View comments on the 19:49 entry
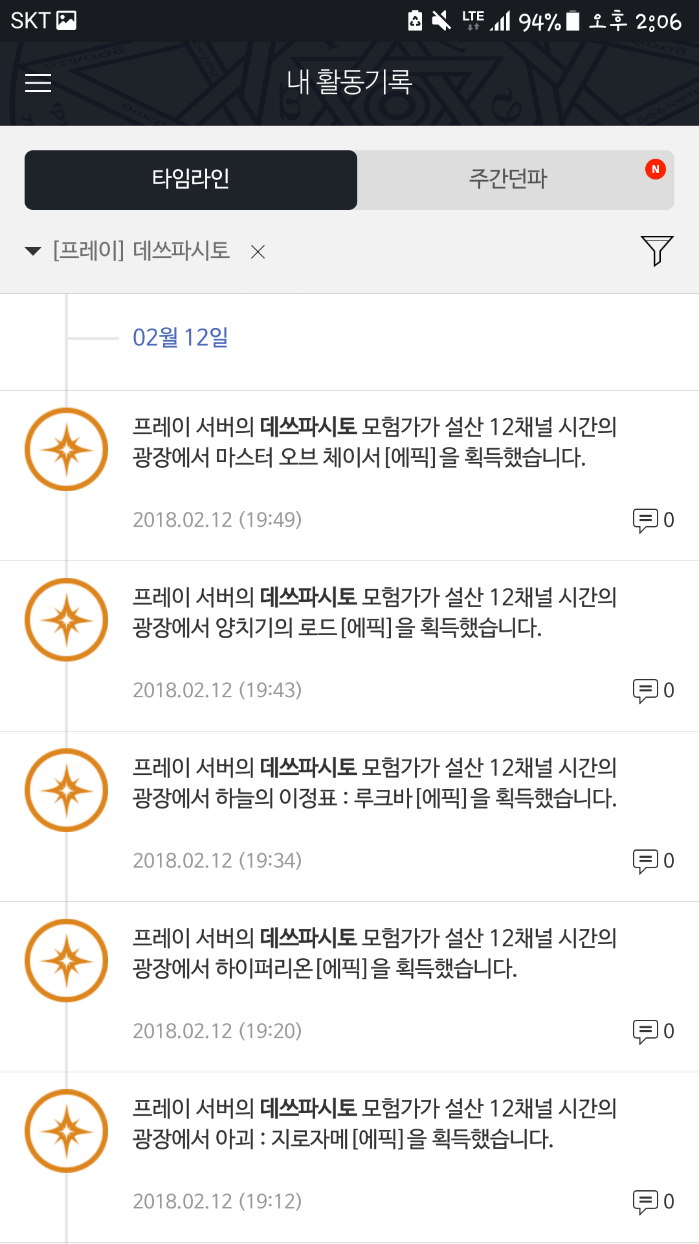 pos(653,520)
